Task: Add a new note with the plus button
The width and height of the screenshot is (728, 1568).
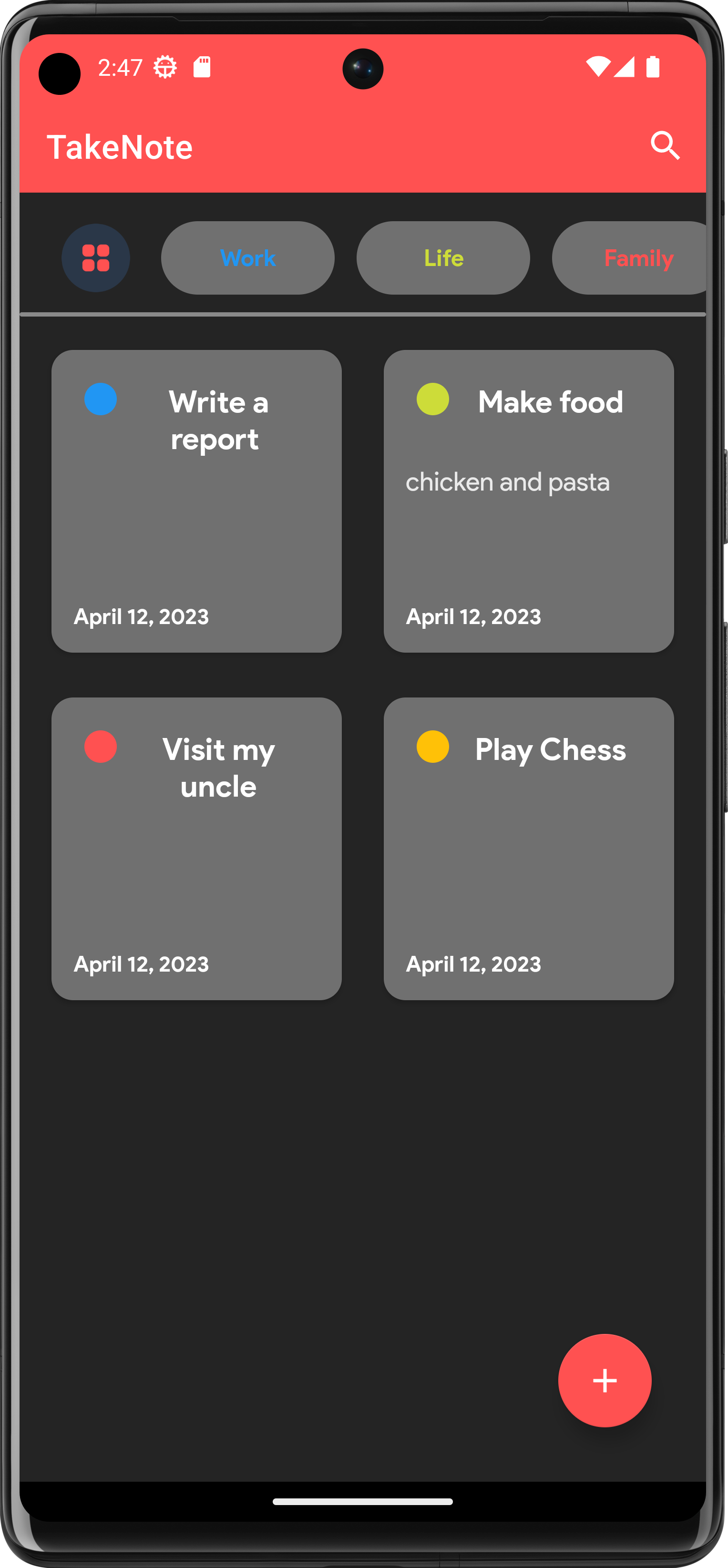Action: 605,1381
